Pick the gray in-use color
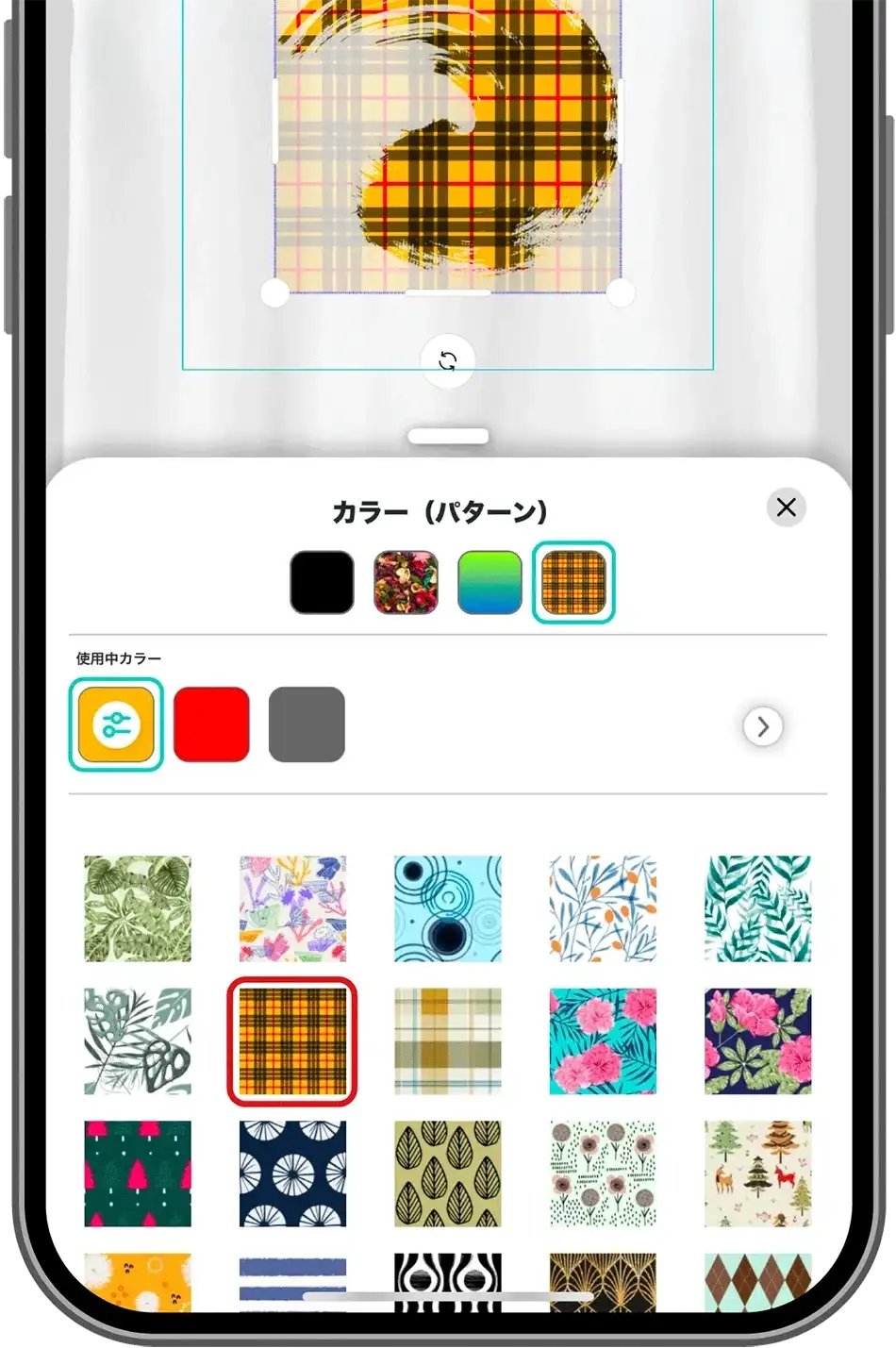 (307, 724)
